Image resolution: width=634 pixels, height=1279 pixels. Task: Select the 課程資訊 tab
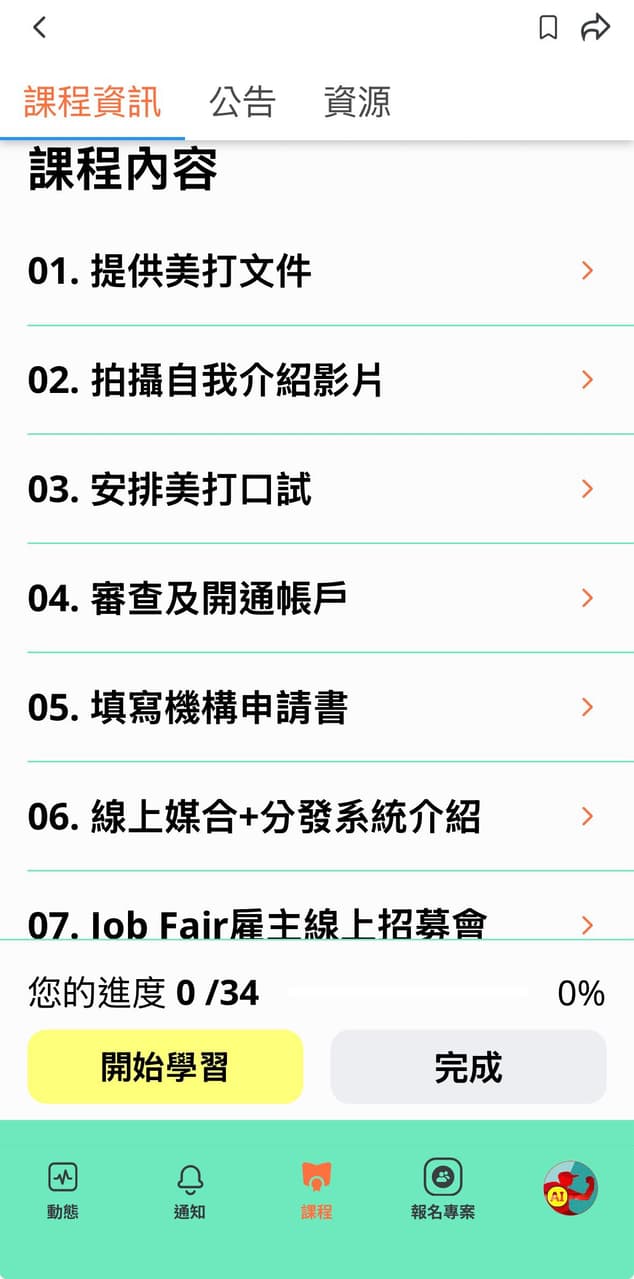92,102
